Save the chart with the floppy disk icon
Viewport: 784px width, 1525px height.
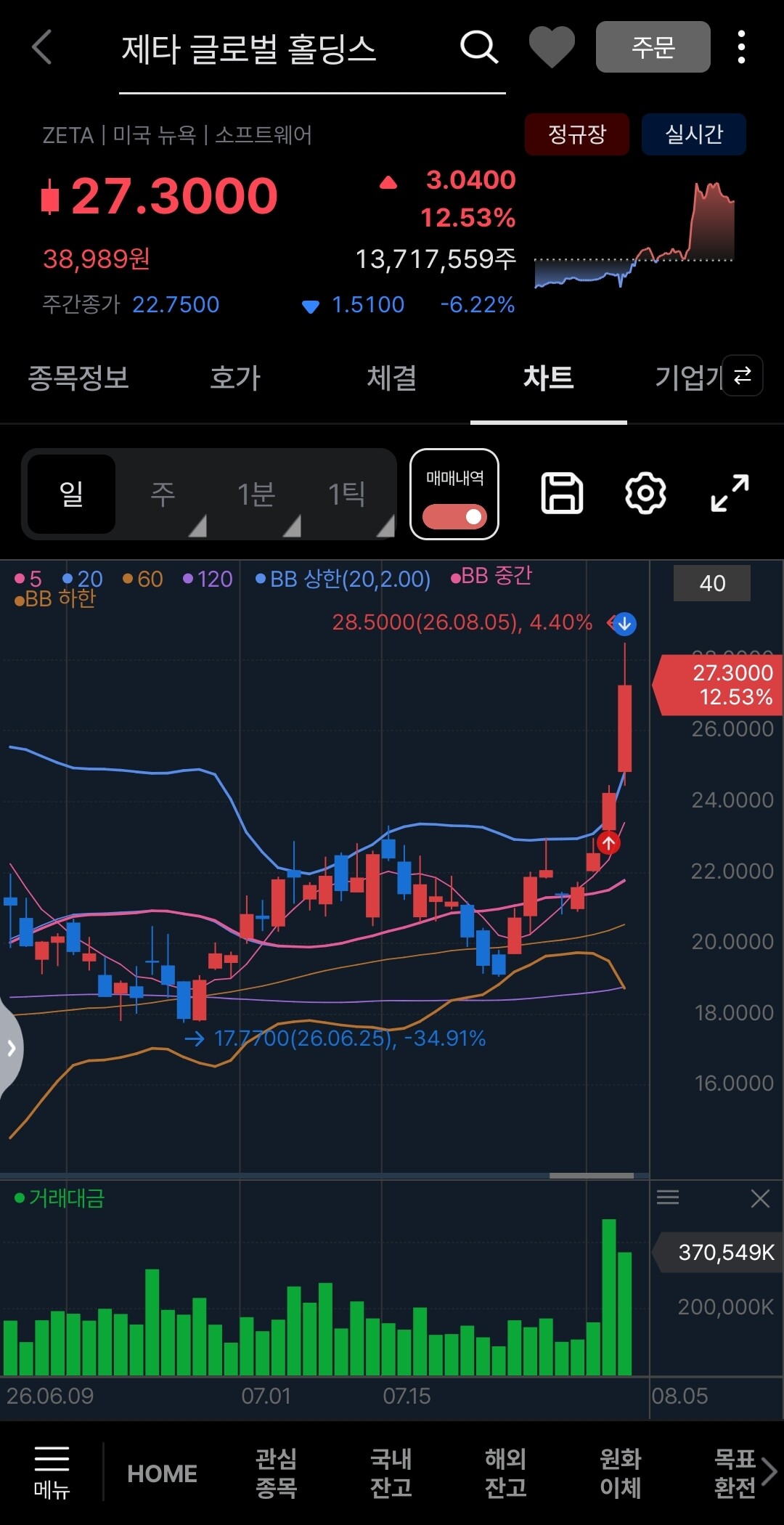(562, 494)
